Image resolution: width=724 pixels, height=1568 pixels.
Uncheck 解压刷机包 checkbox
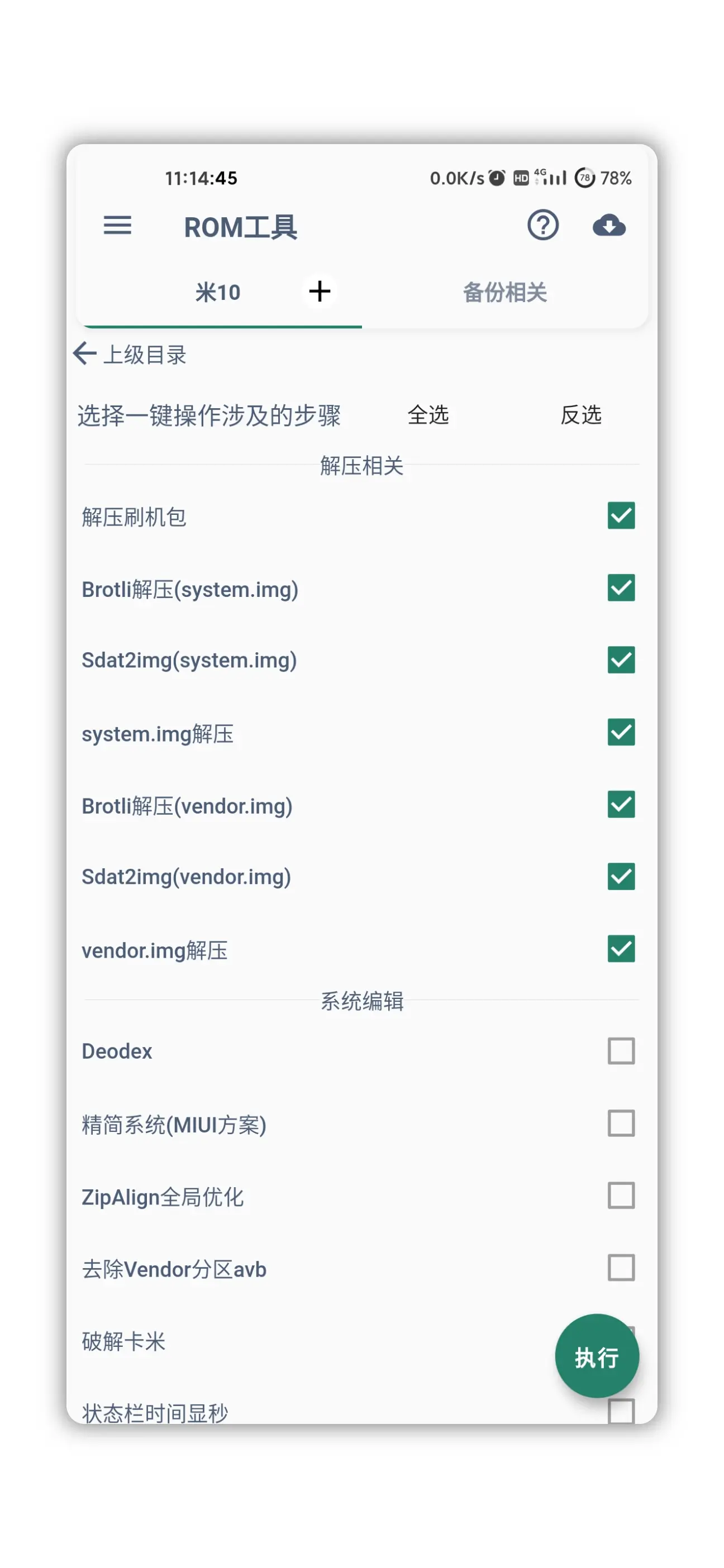point(621,515)
